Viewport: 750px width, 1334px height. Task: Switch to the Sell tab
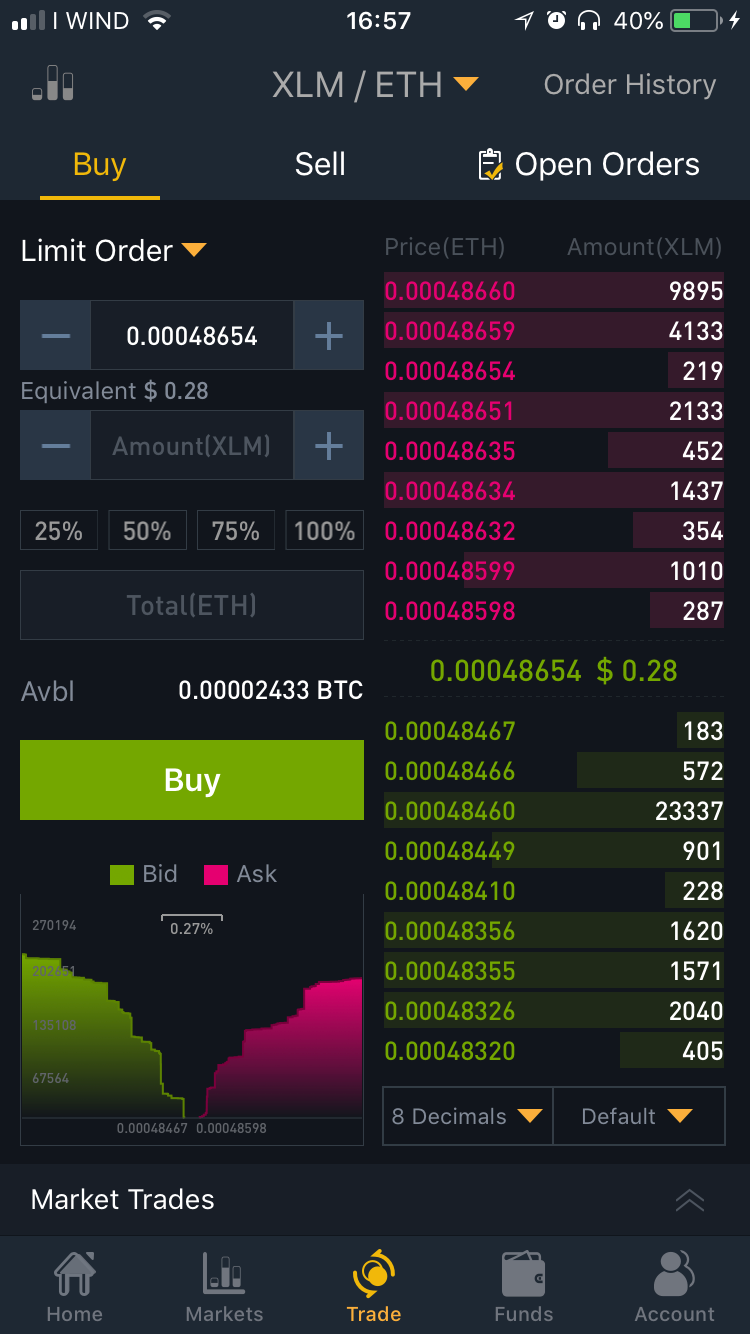click(320, 164)
